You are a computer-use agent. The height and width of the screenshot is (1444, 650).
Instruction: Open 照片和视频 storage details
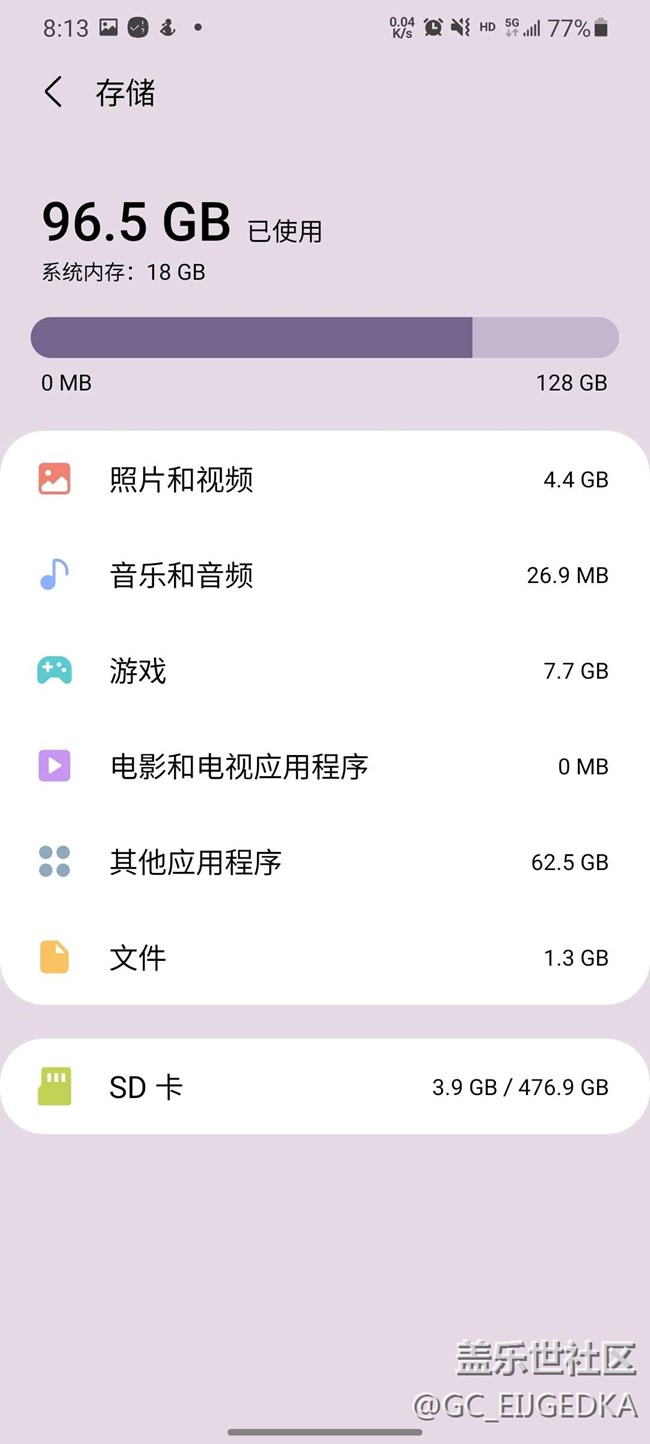pos(323,479)
